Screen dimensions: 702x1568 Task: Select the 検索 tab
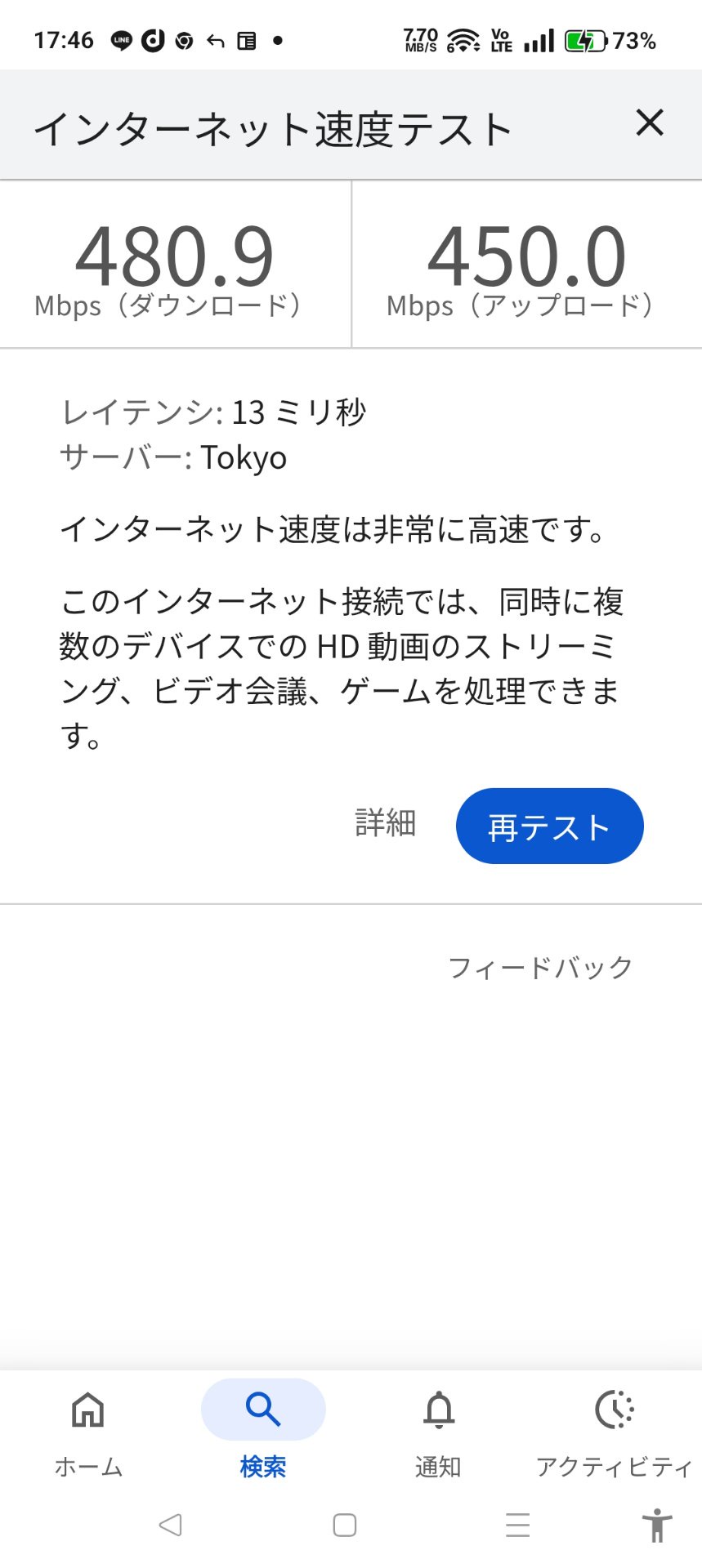(x=263, y=1431)
